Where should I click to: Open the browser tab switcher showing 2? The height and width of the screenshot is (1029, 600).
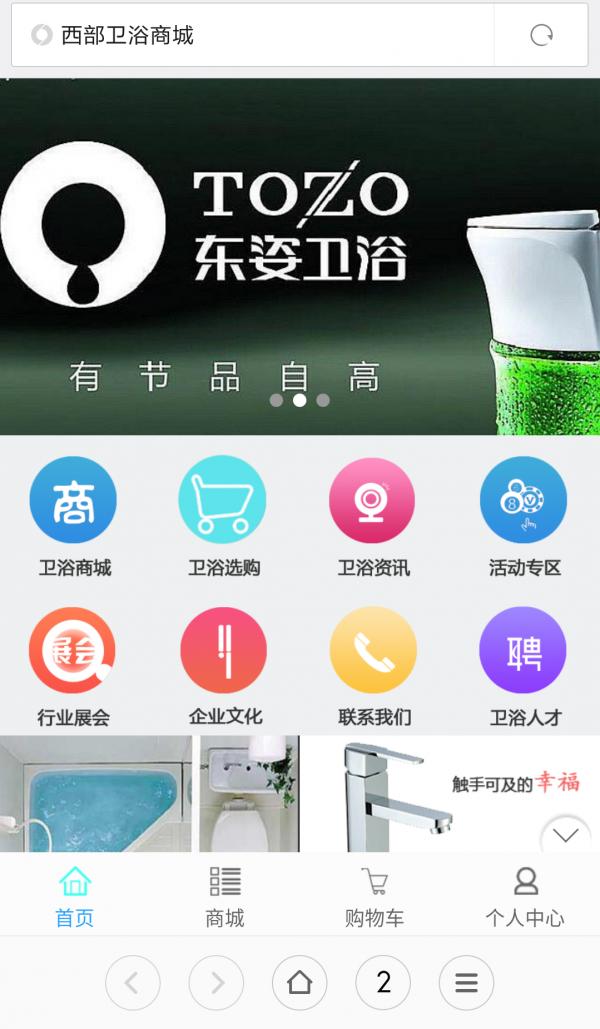pyautogui.click(x=383, y=983)
